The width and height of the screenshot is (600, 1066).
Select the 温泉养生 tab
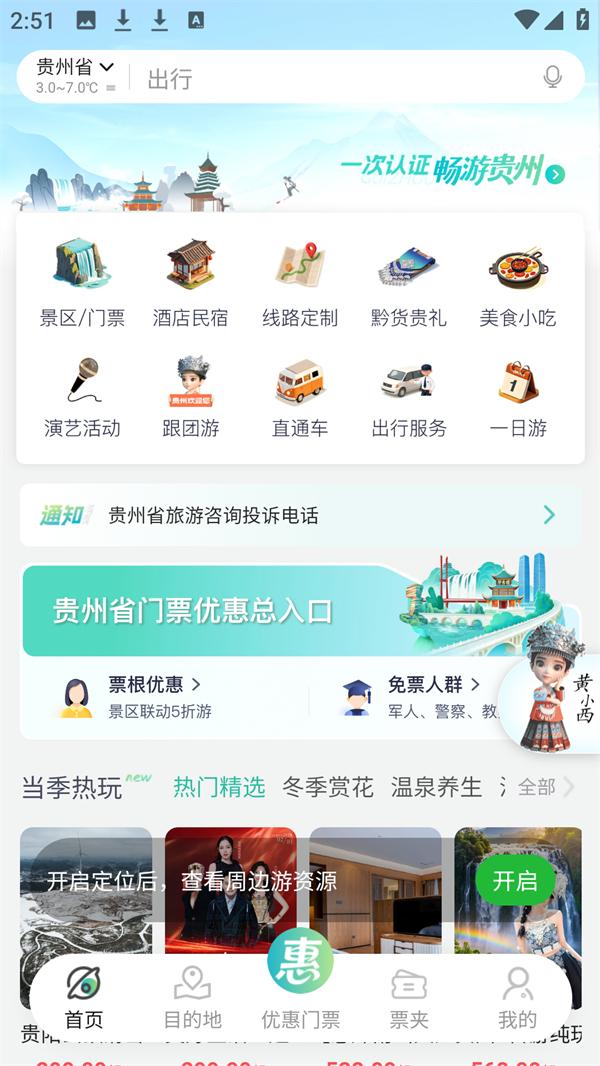pos(436,788)
